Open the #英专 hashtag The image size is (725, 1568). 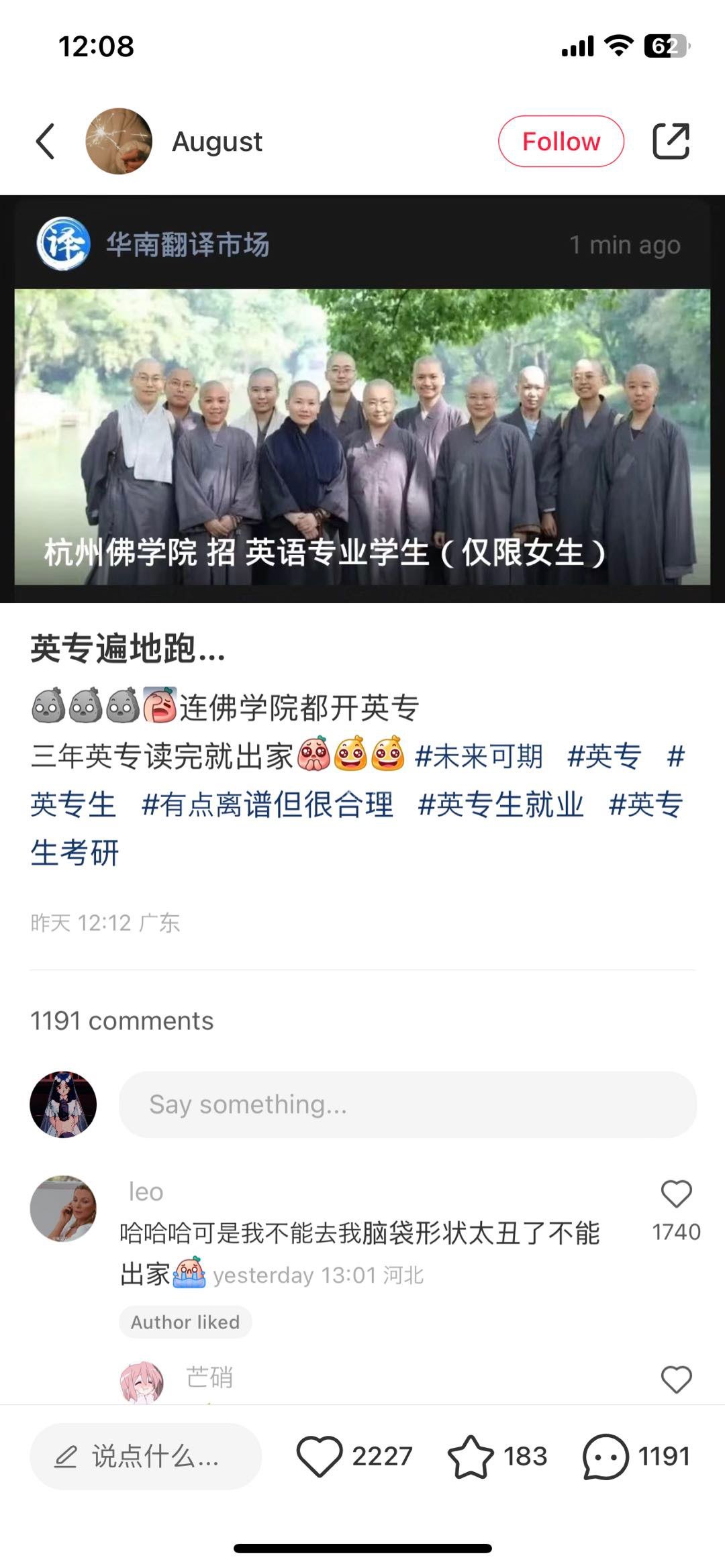click(604, 756)
